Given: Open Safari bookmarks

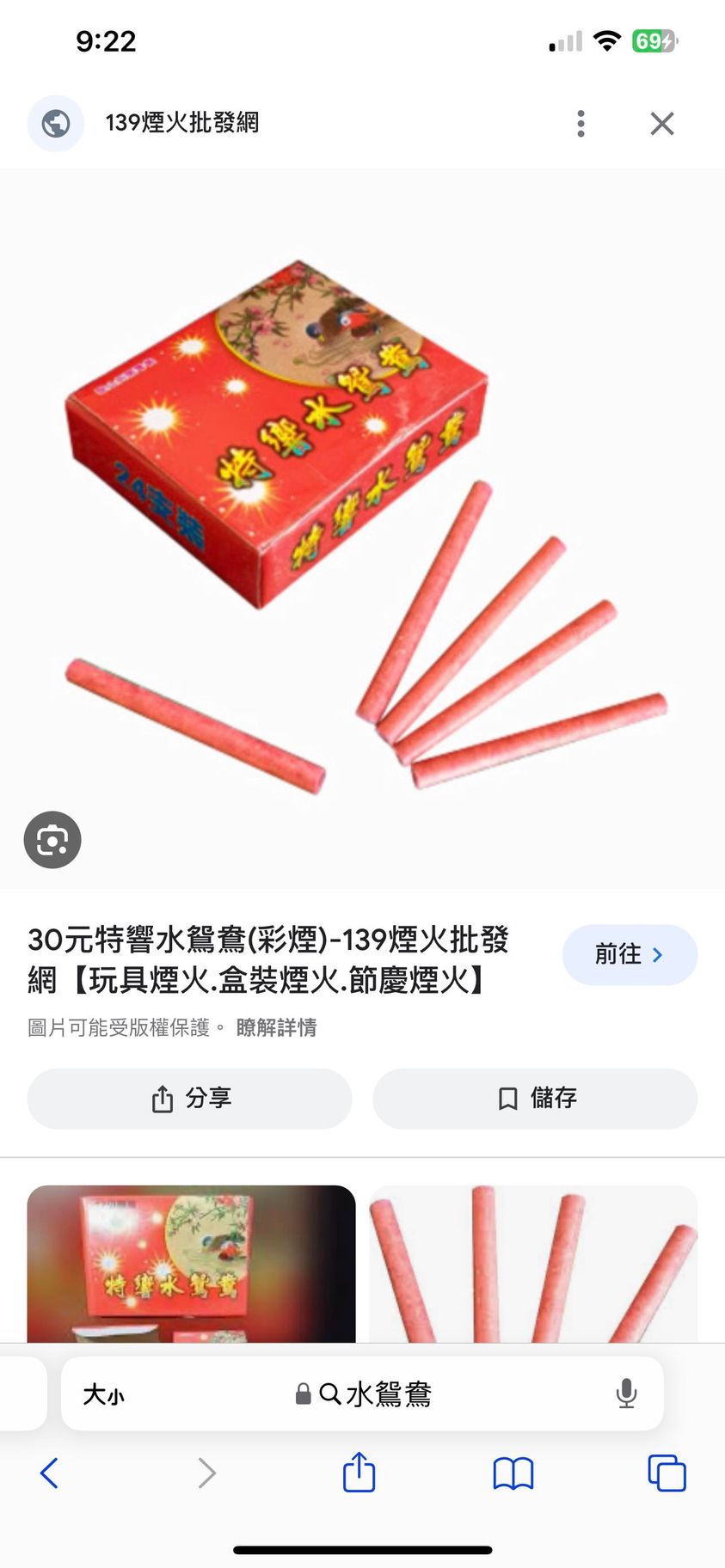Looking at the screenshot, I should pos(513,1473).
